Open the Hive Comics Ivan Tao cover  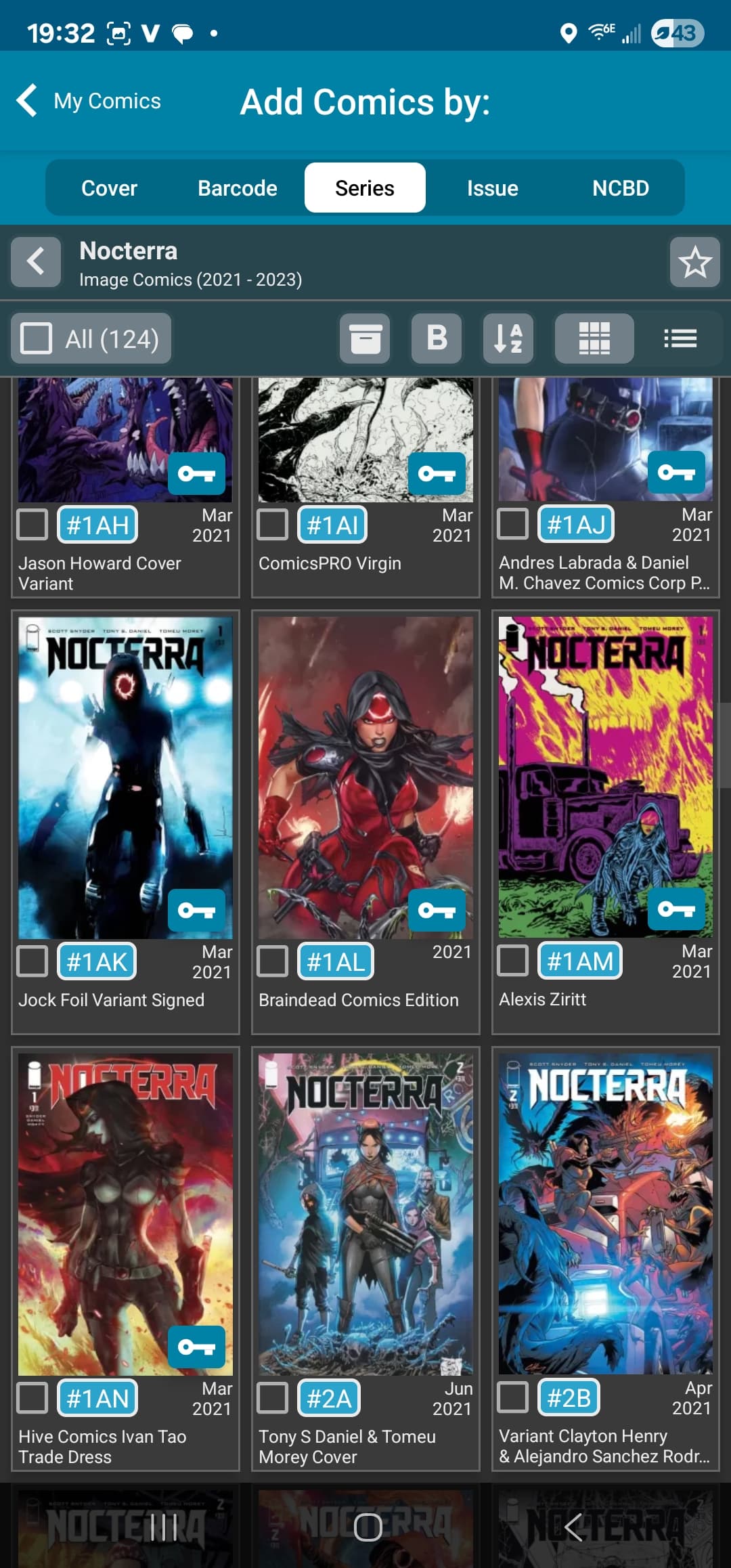tap(125, 1214)
